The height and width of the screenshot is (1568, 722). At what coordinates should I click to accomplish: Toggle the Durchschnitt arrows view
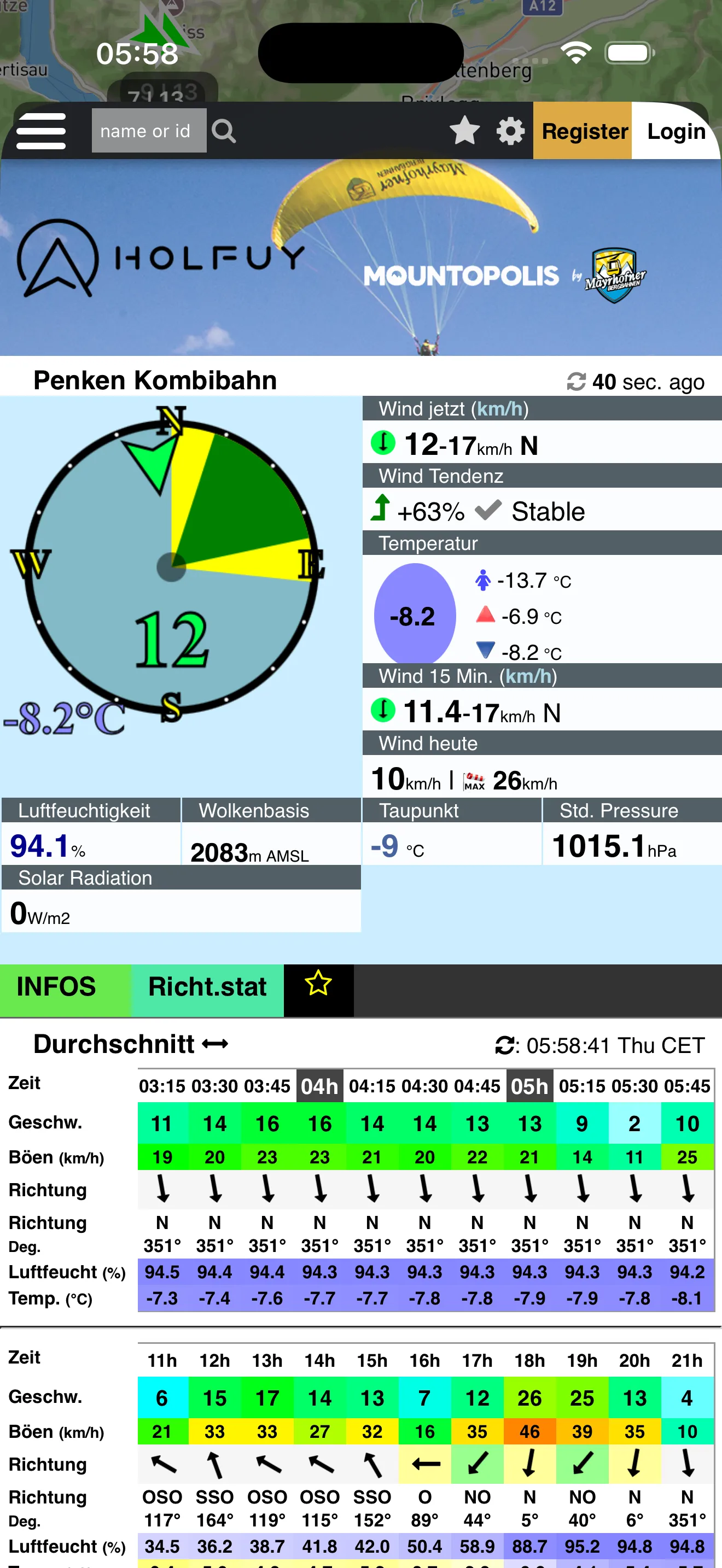click(215, 1044)
